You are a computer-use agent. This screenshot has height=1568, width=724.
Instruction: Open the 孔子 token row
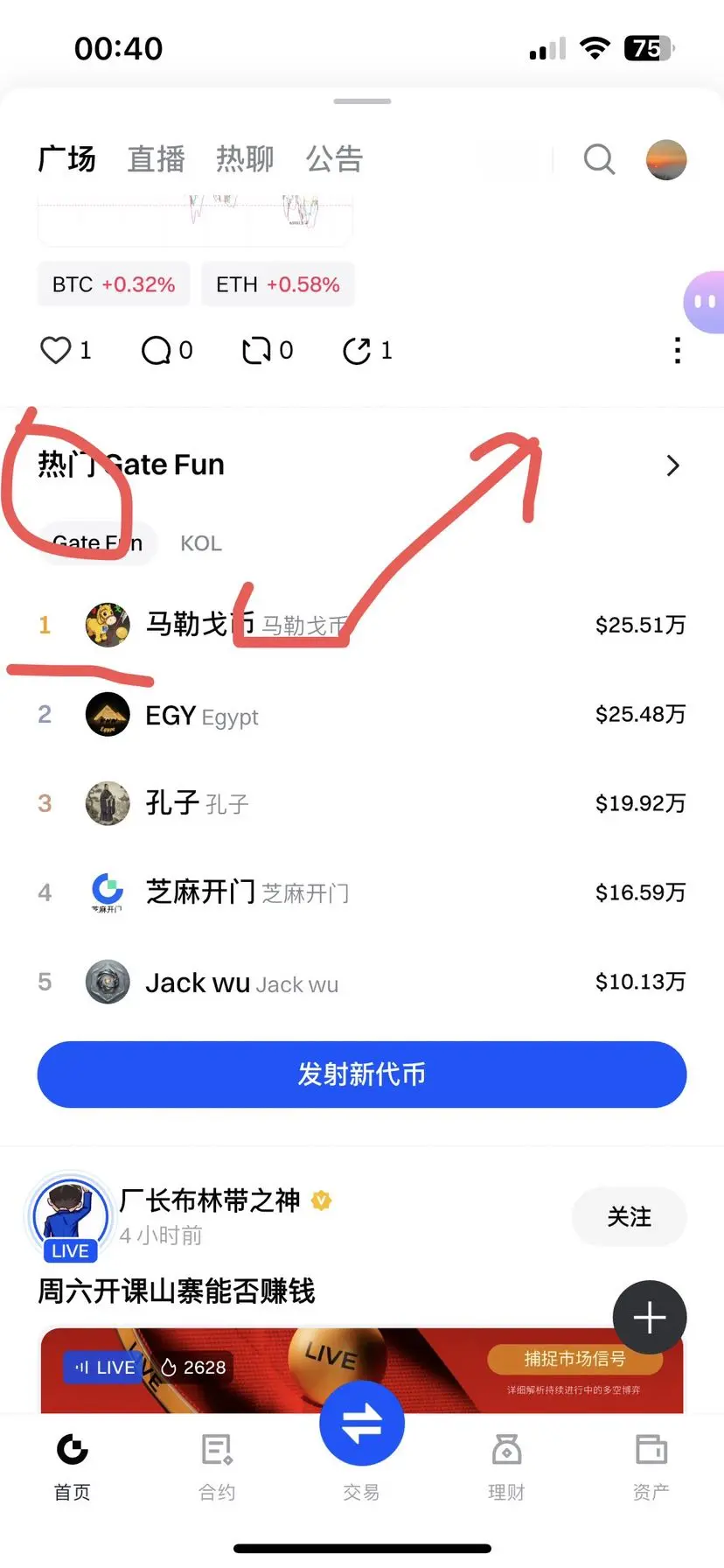362,803
